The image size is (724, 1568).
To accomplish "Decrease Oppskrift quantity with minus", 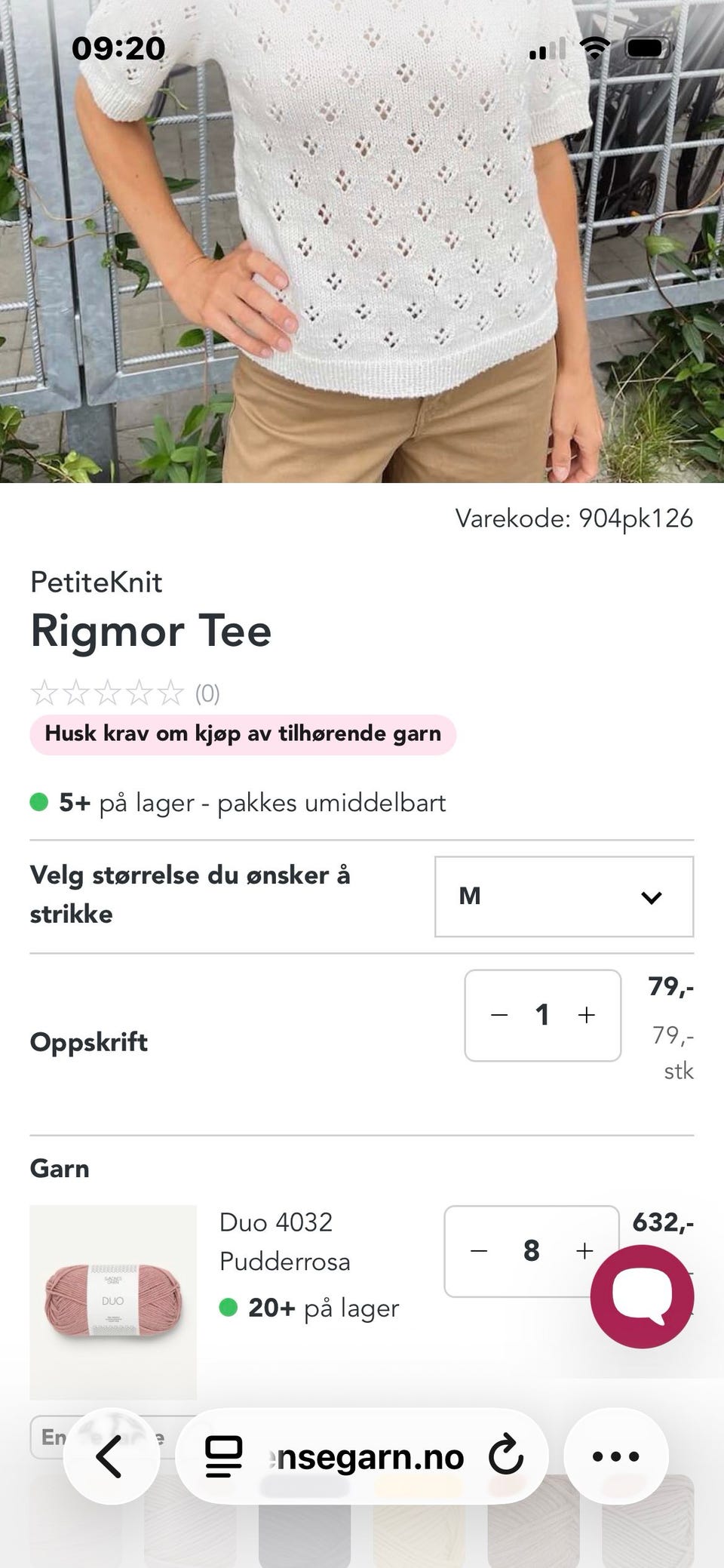I will click(499, 1016).
